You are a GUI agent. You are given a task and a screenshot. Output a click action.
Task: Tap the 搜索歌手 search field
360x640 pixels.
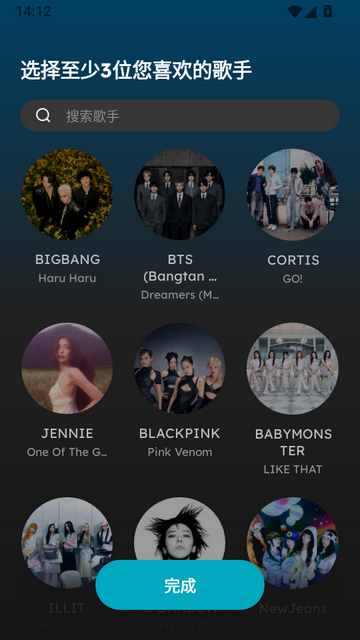click(x=180, y=116)
